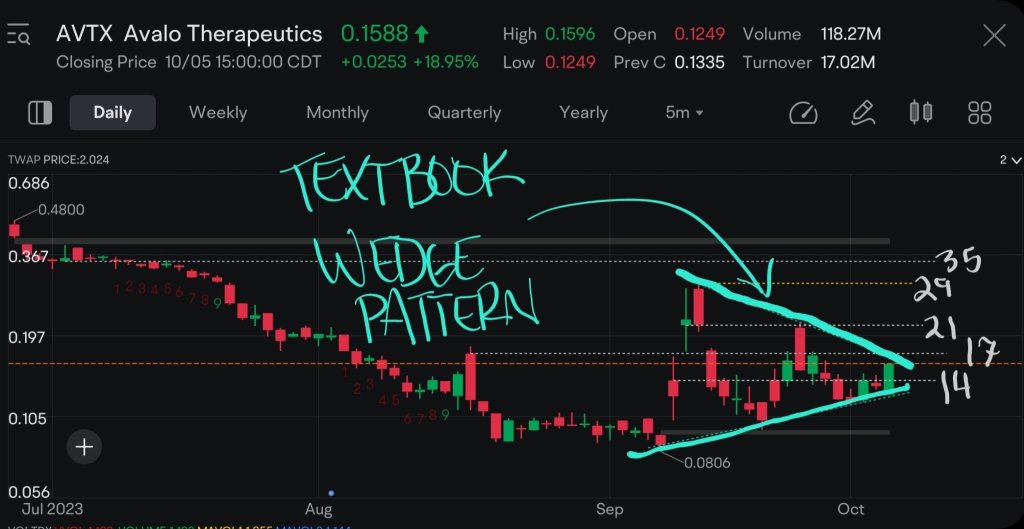Open the four-squares grid menu
Screen dimensions: 1024x529
[x=980, y=112]
